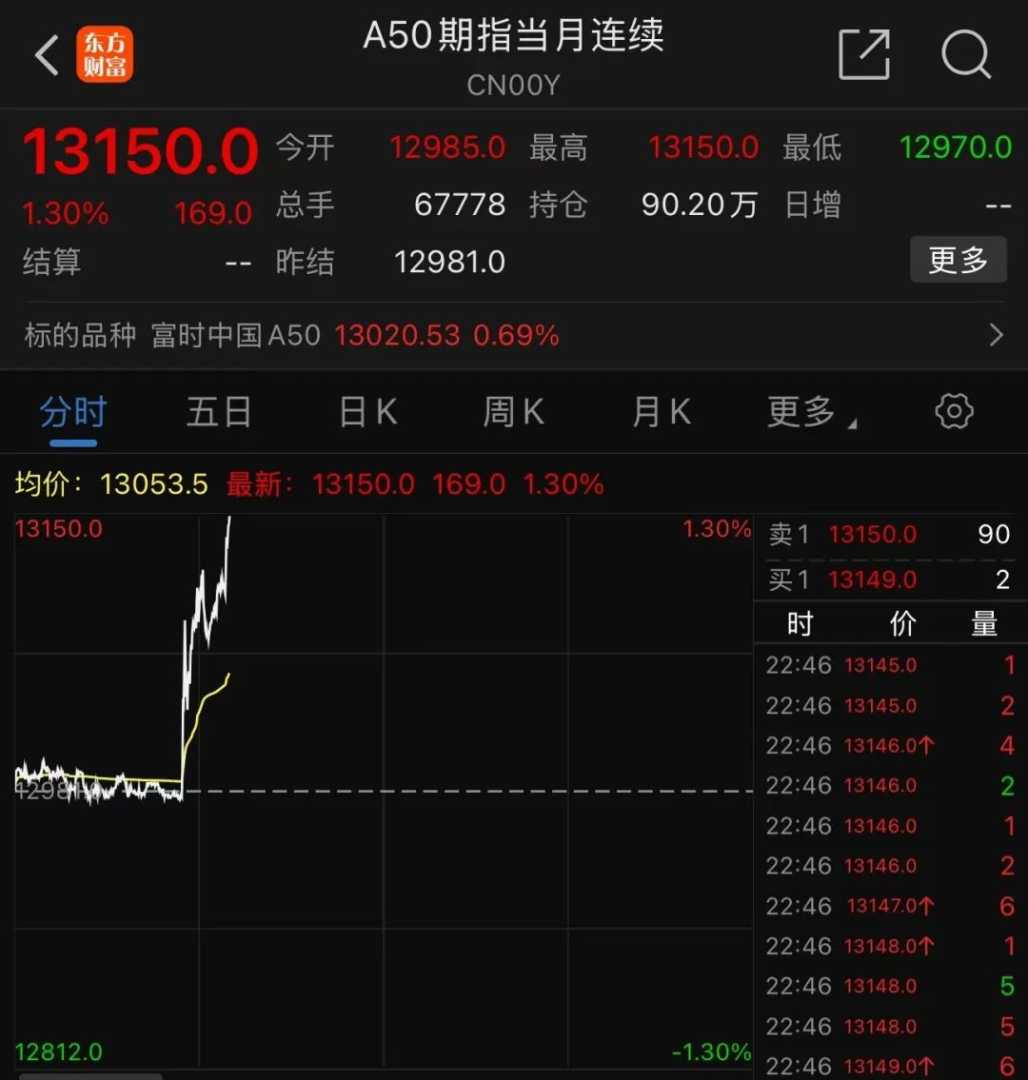Viewport: 1028px width, 1080px height.
Task: Show the 周K candlestick chart
Action: click(513, 412)
